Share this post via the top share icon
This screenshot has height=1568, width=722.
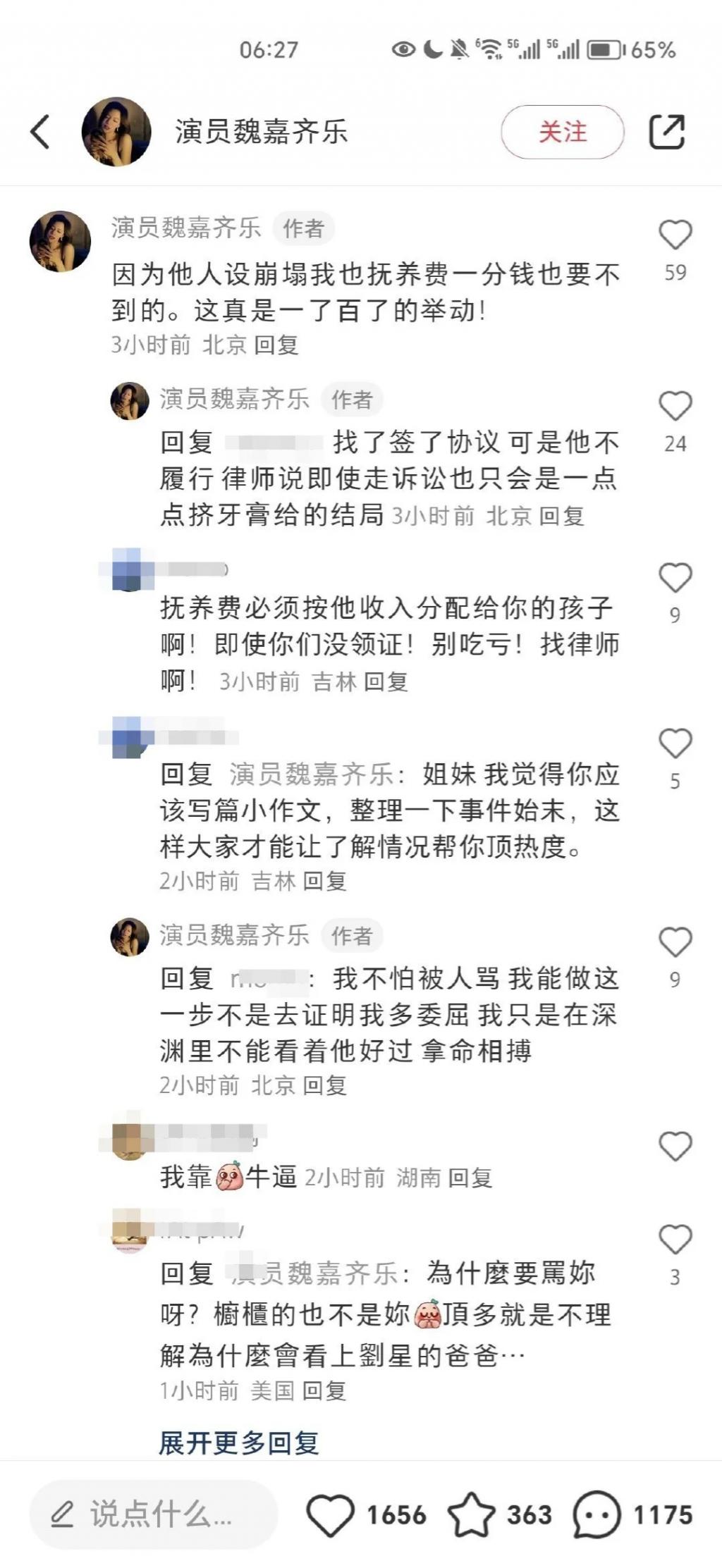click(666, 132)
